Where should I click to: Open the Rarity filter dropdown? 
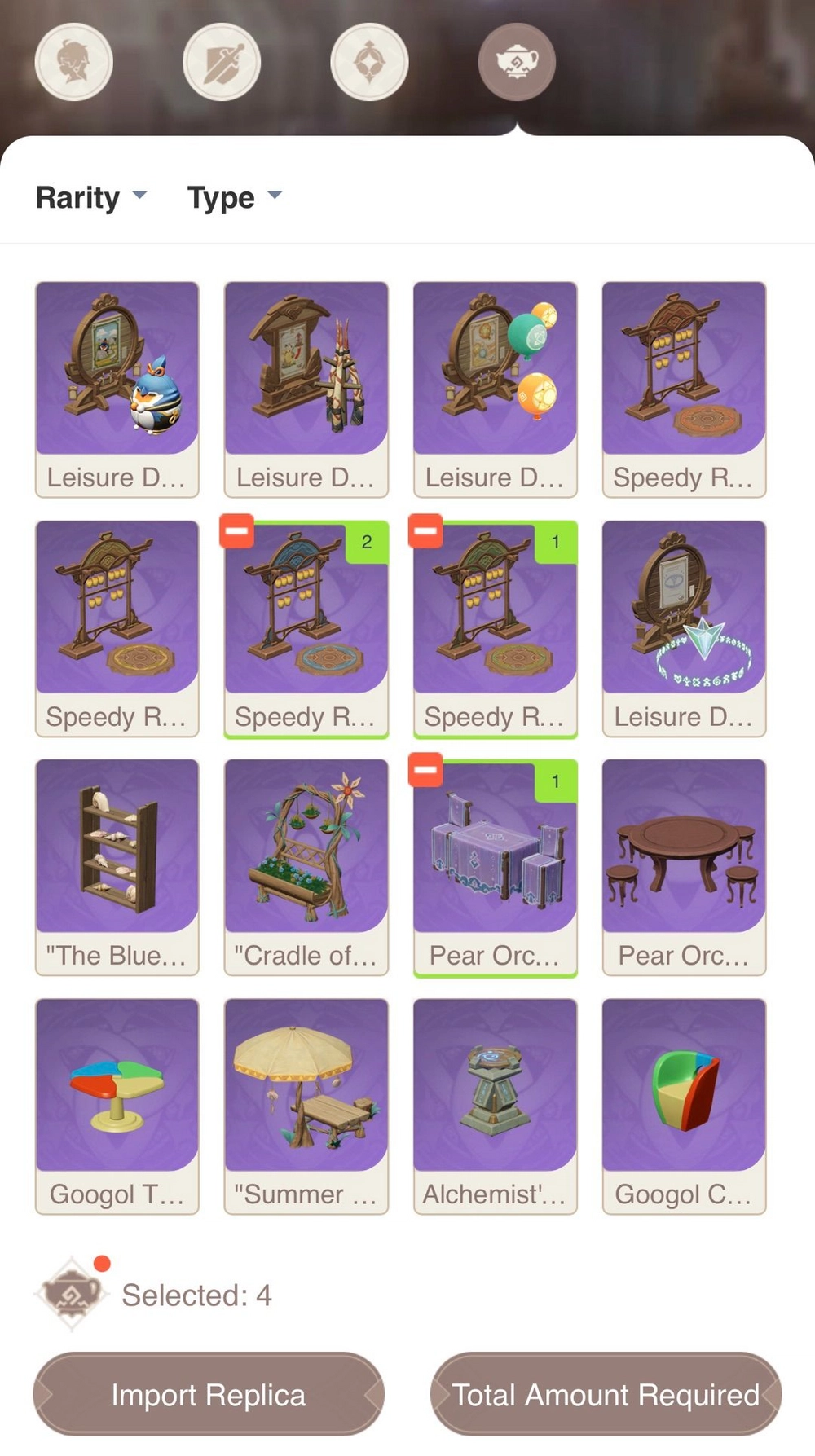91,197
